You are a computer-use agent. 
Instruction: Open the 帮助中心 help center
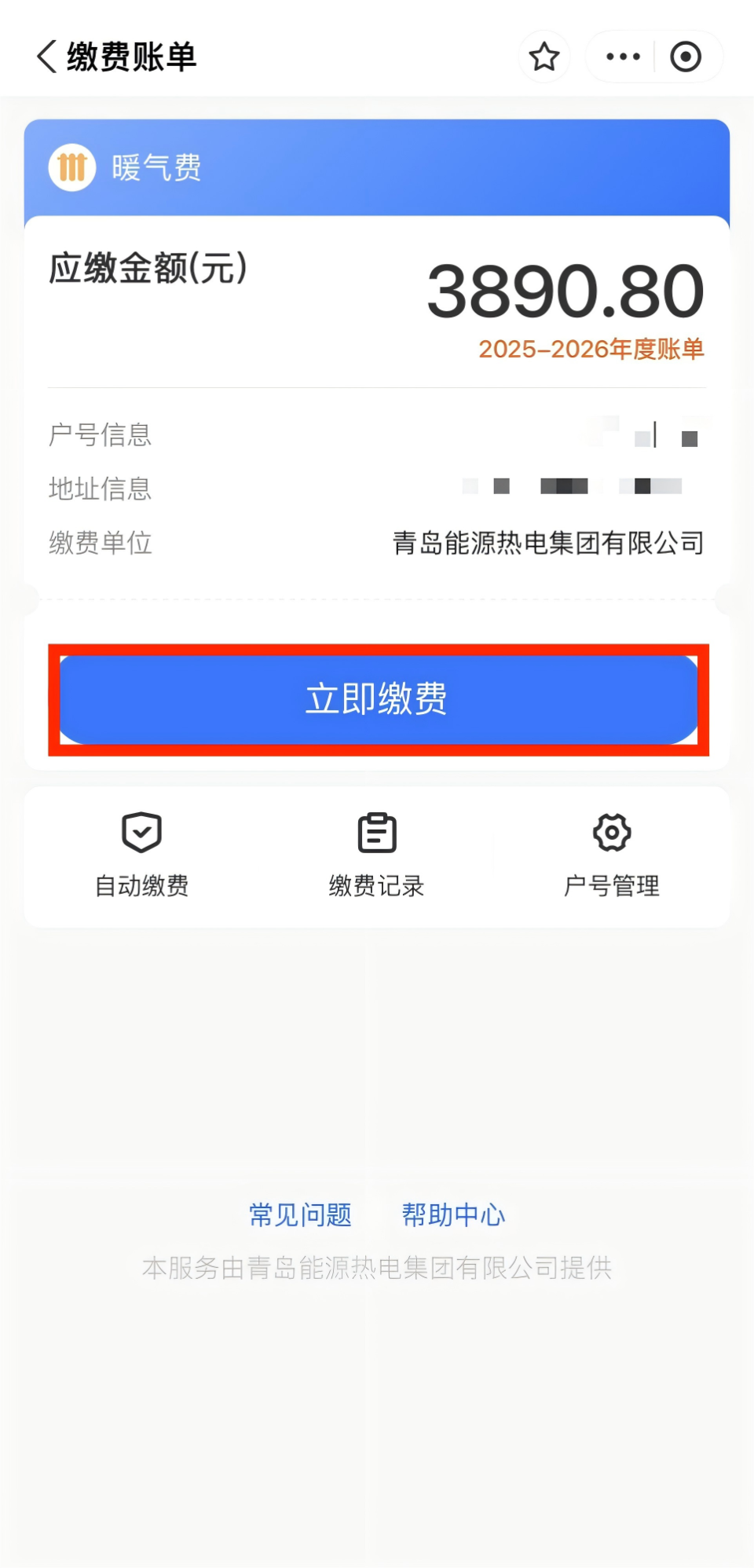click(x=454, y=1214)
